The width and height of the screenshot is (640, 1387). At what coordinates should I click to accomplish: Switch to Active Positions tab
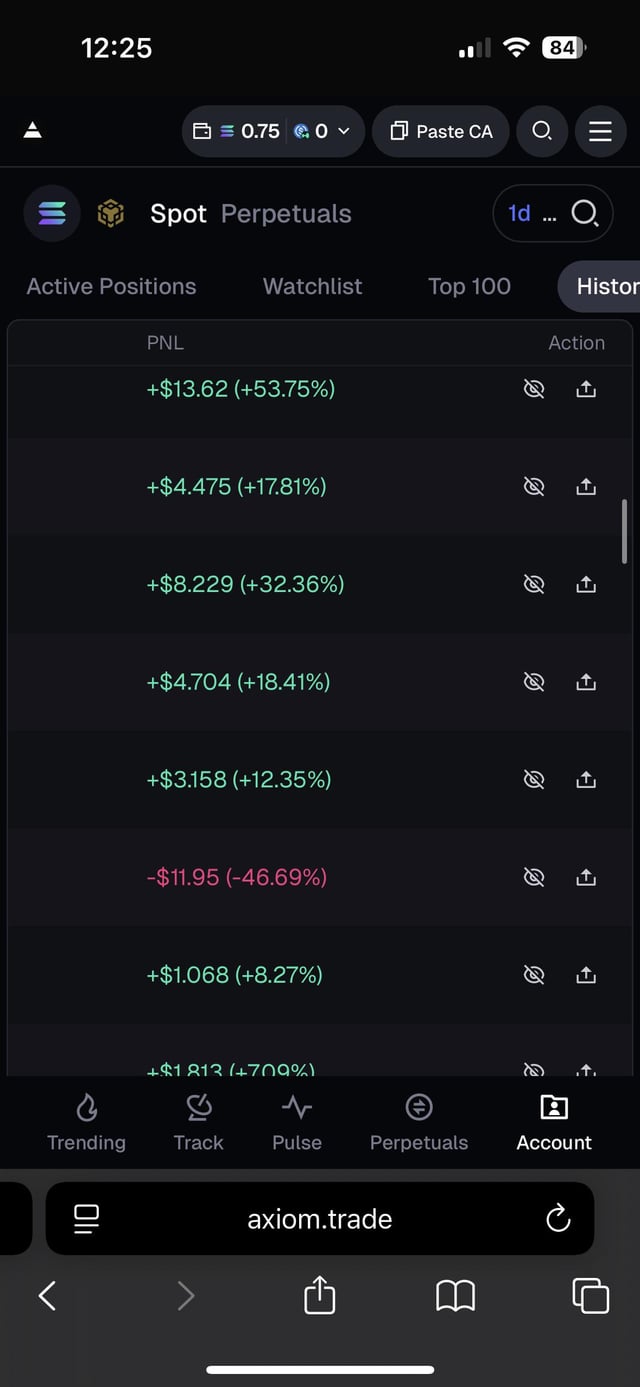pos(111,286)
